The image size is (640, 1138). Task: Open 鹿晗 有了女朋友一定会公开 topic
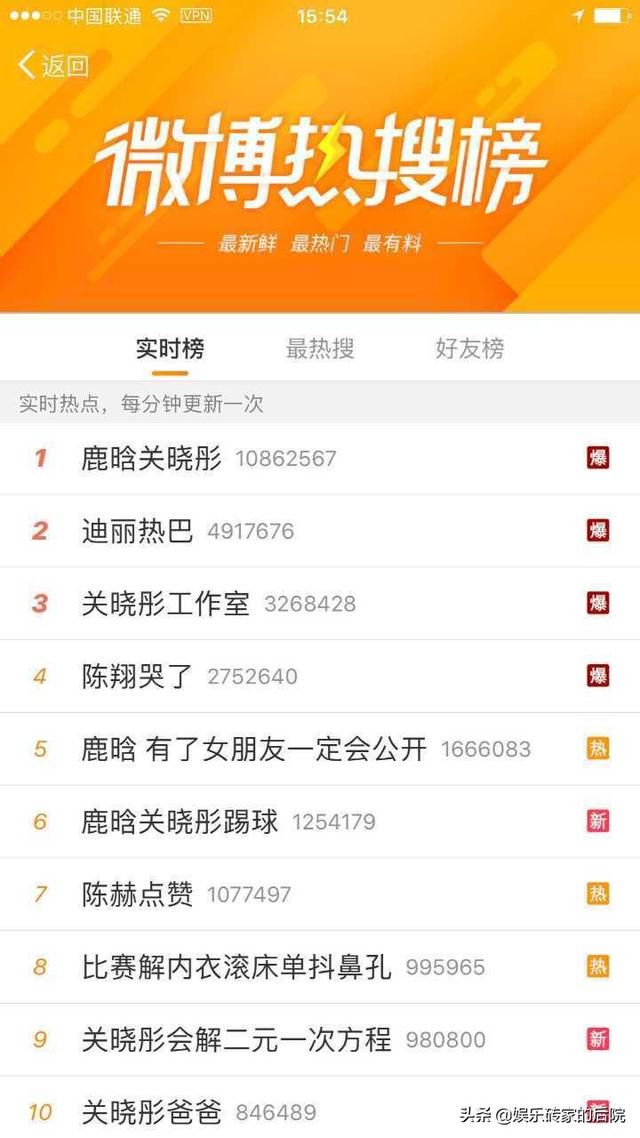(254, 749)
